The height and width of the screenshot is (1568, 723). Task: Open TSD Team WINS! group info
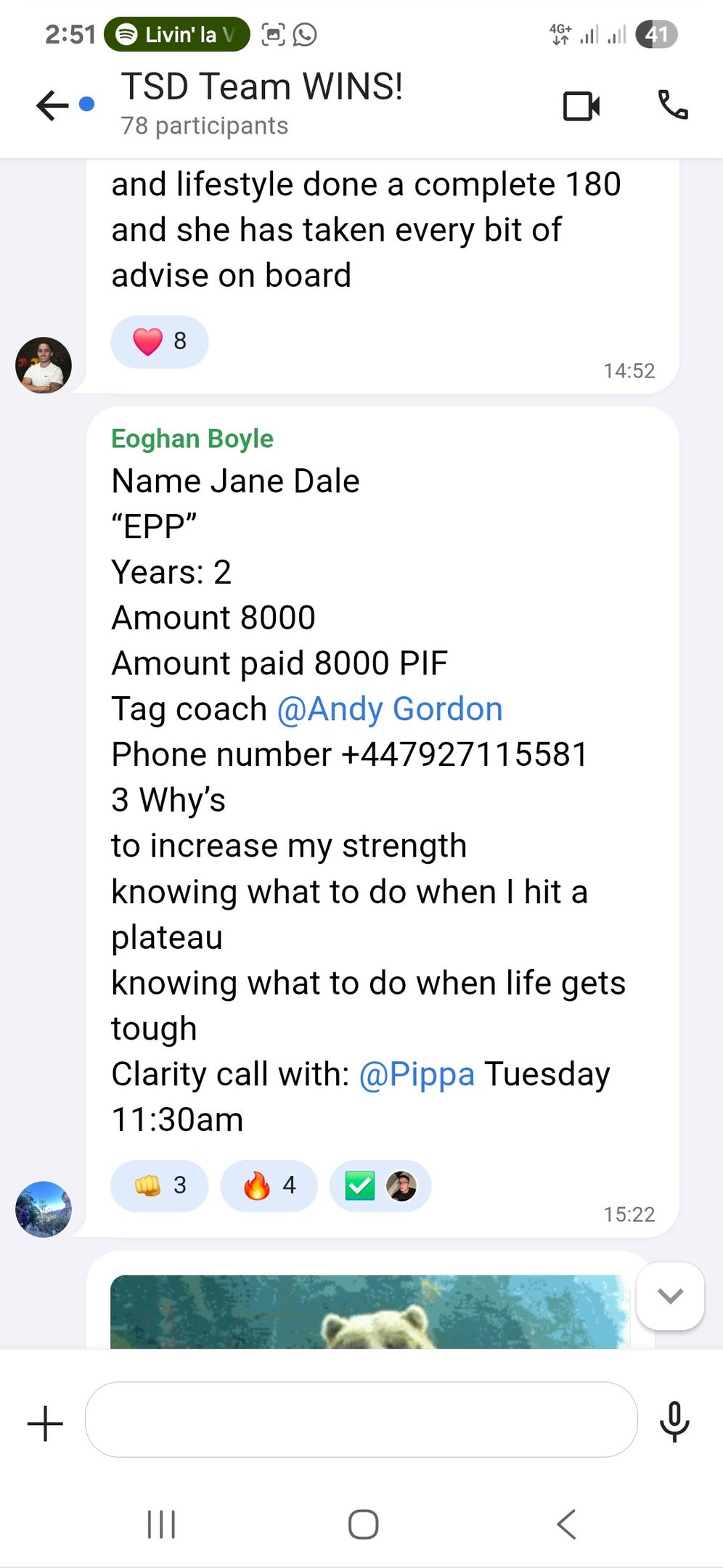click(261, 102)
